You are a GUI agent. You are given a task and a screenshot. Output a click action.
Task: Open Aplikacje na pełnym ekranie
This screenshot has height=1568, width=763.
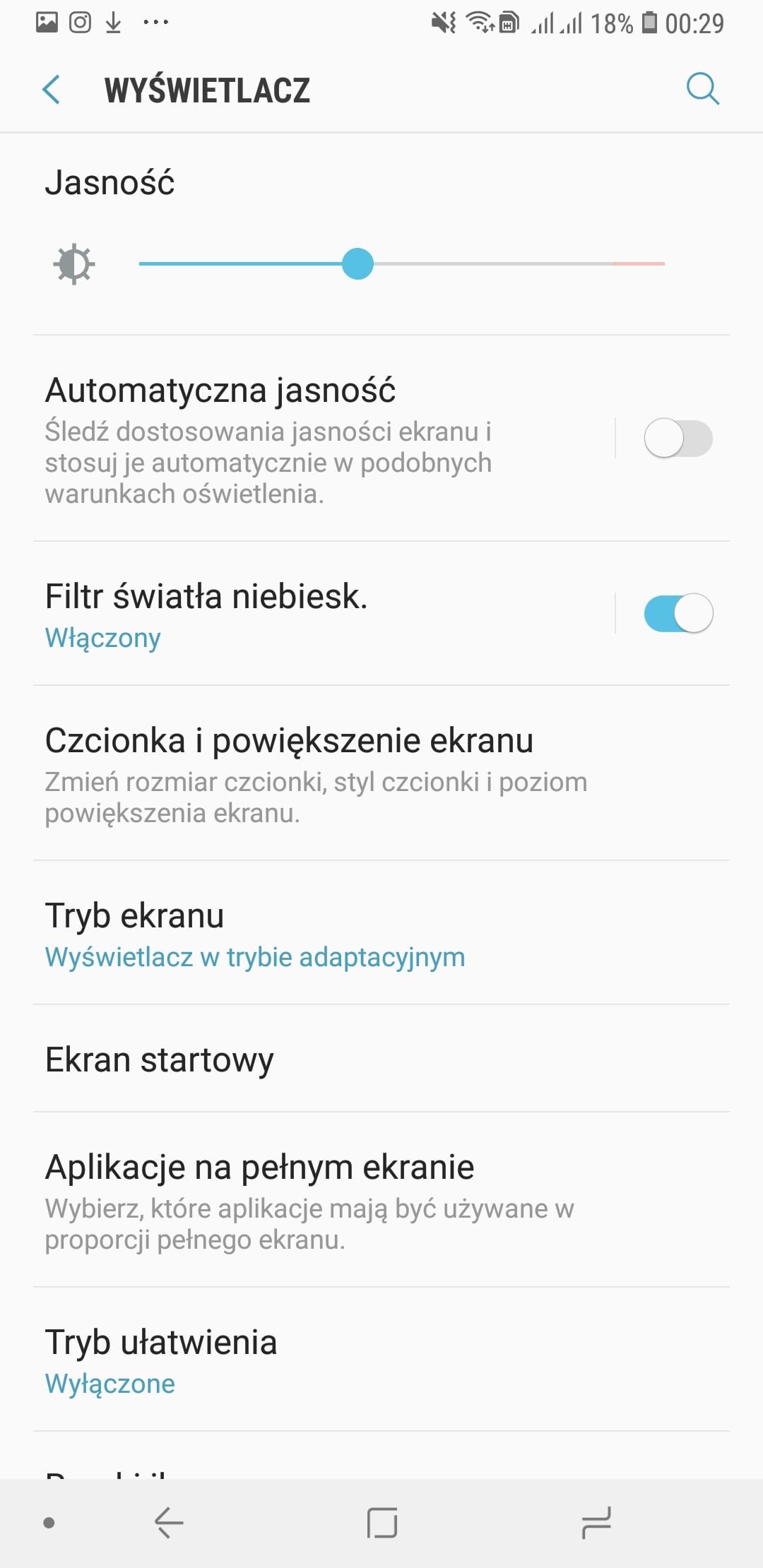[381, 1200]
